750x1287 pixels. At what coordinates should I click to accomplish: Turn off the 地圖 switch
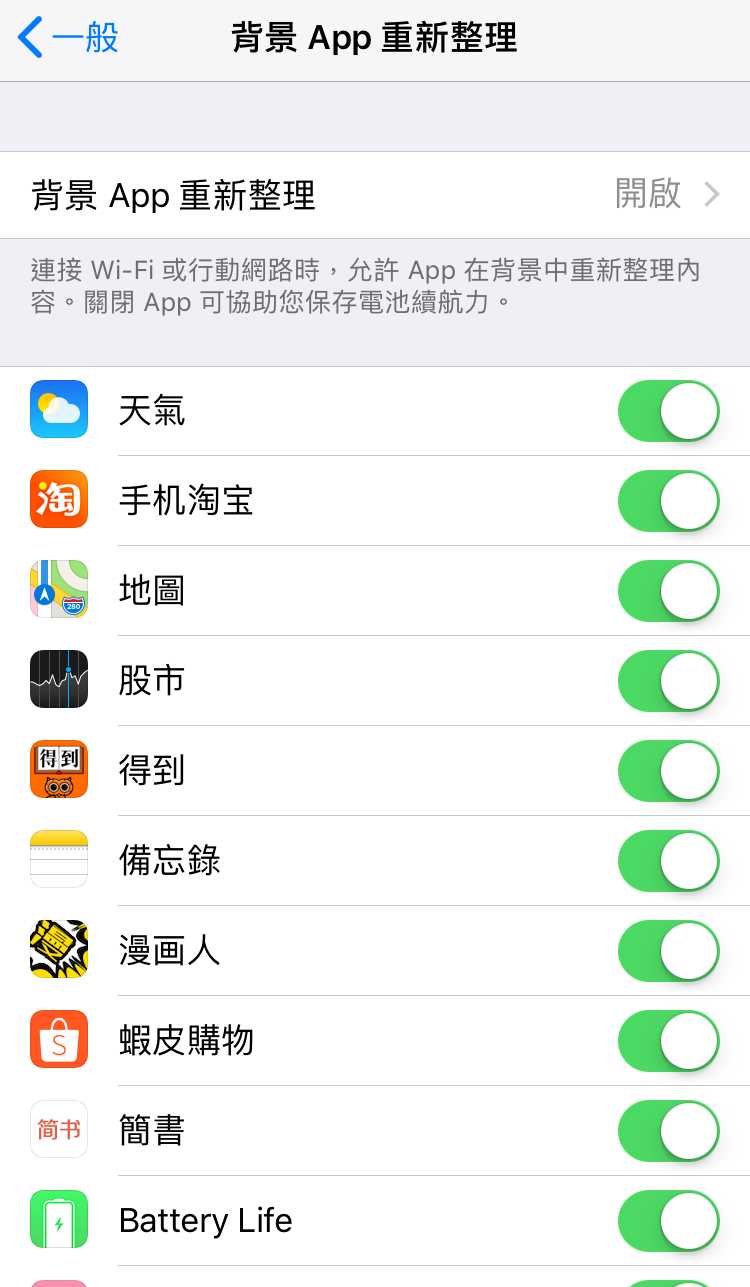point(668,591)
